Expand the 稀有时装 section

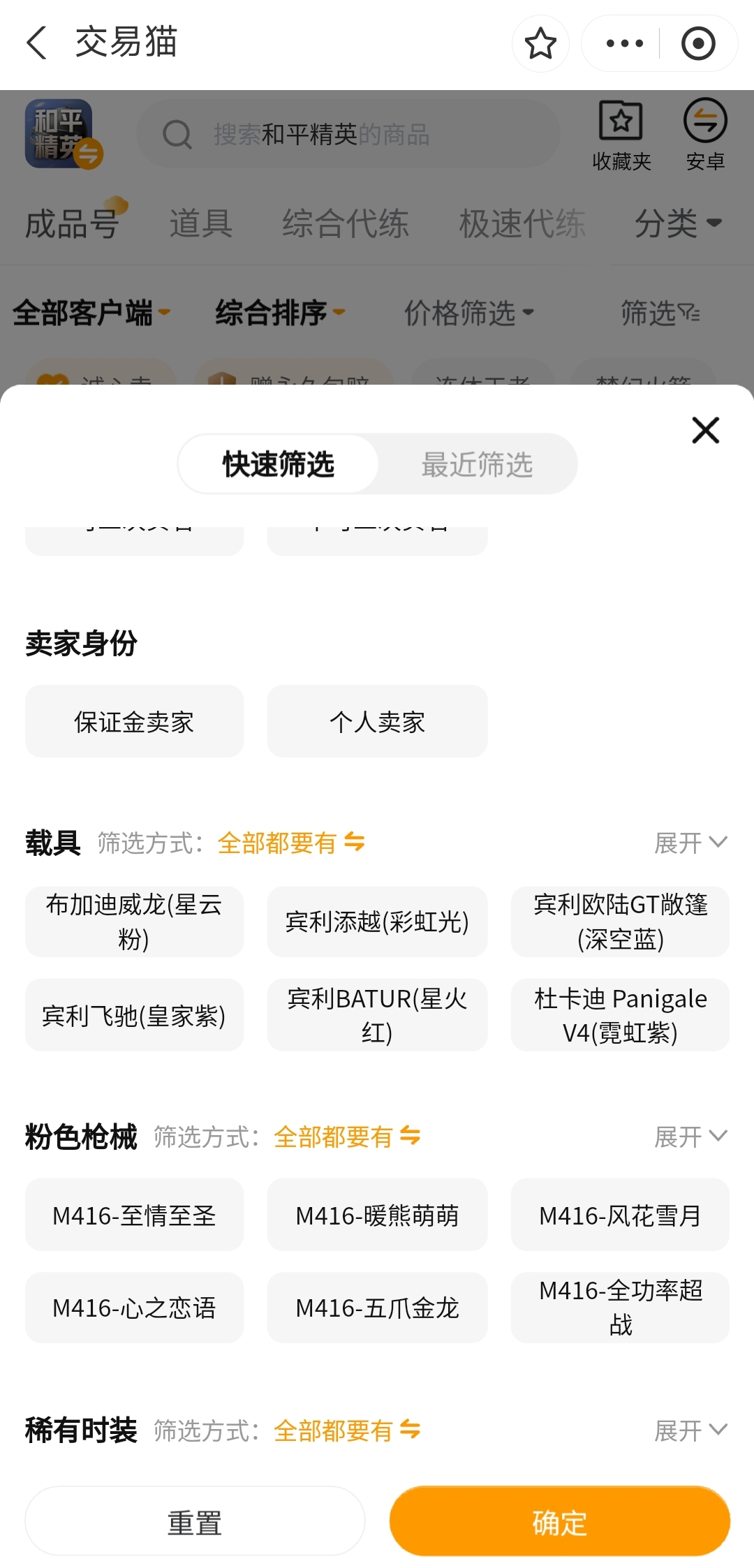[690, 1430]
